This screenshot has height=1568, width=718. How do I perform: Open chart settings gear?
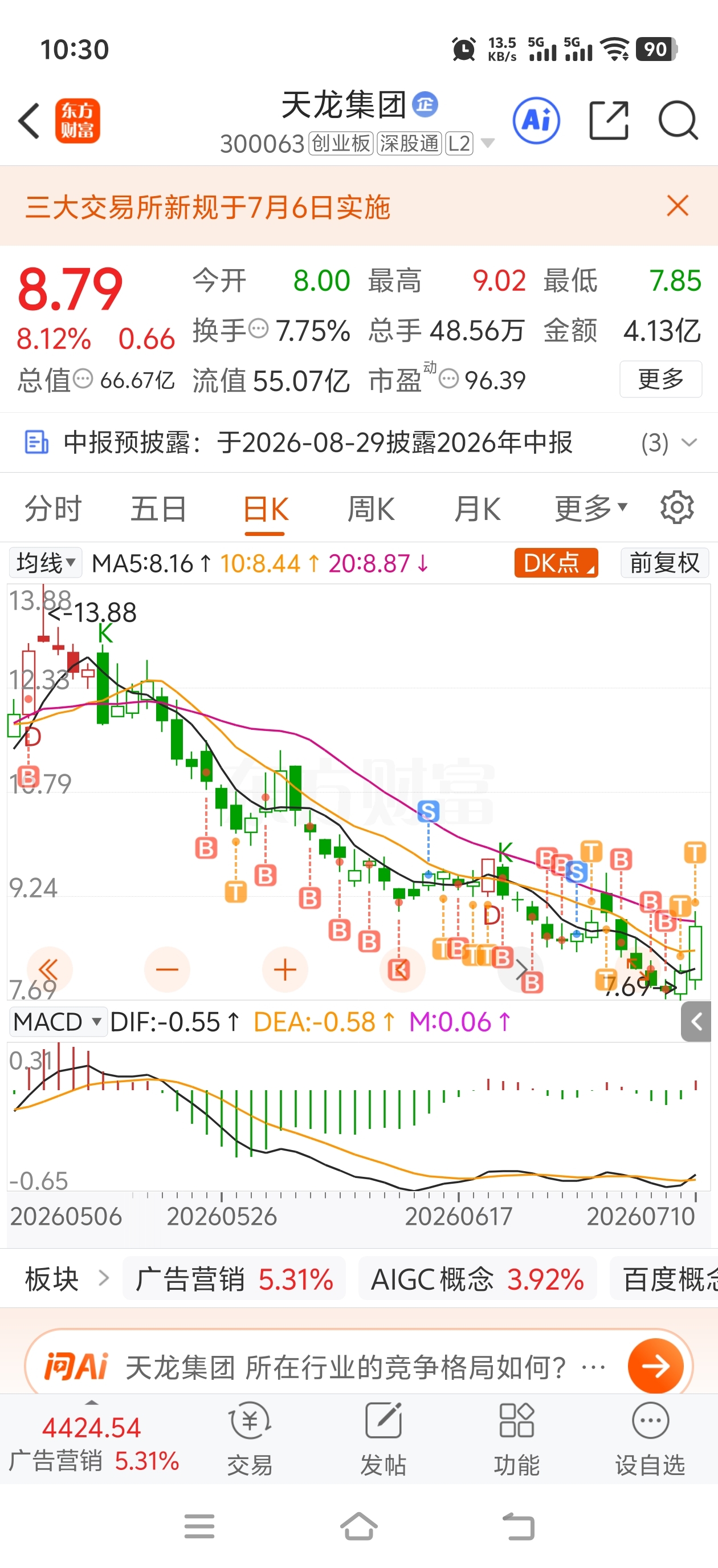(677, 507)
